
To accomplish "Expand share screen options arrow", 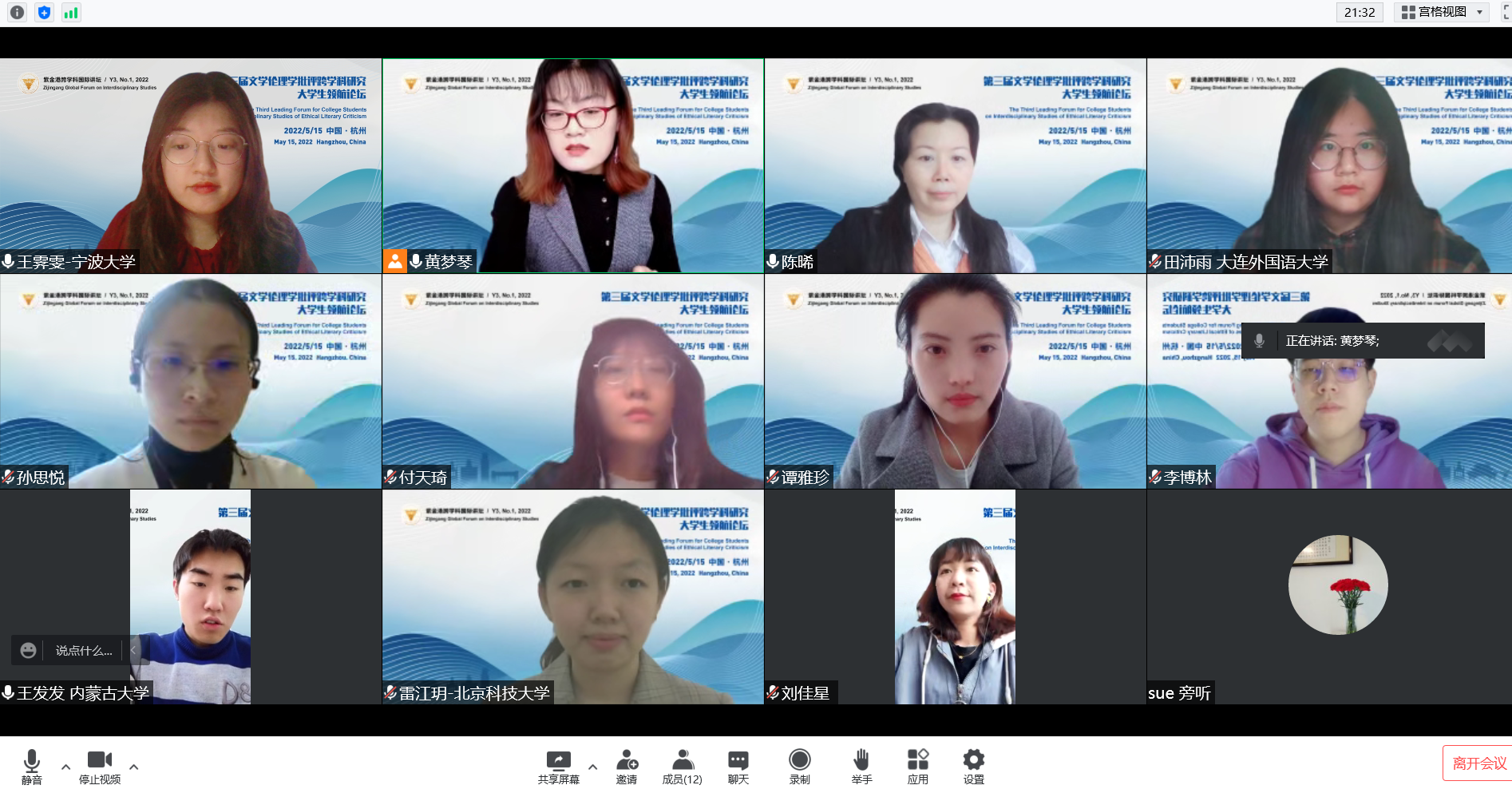I will (x=592, y=767).
